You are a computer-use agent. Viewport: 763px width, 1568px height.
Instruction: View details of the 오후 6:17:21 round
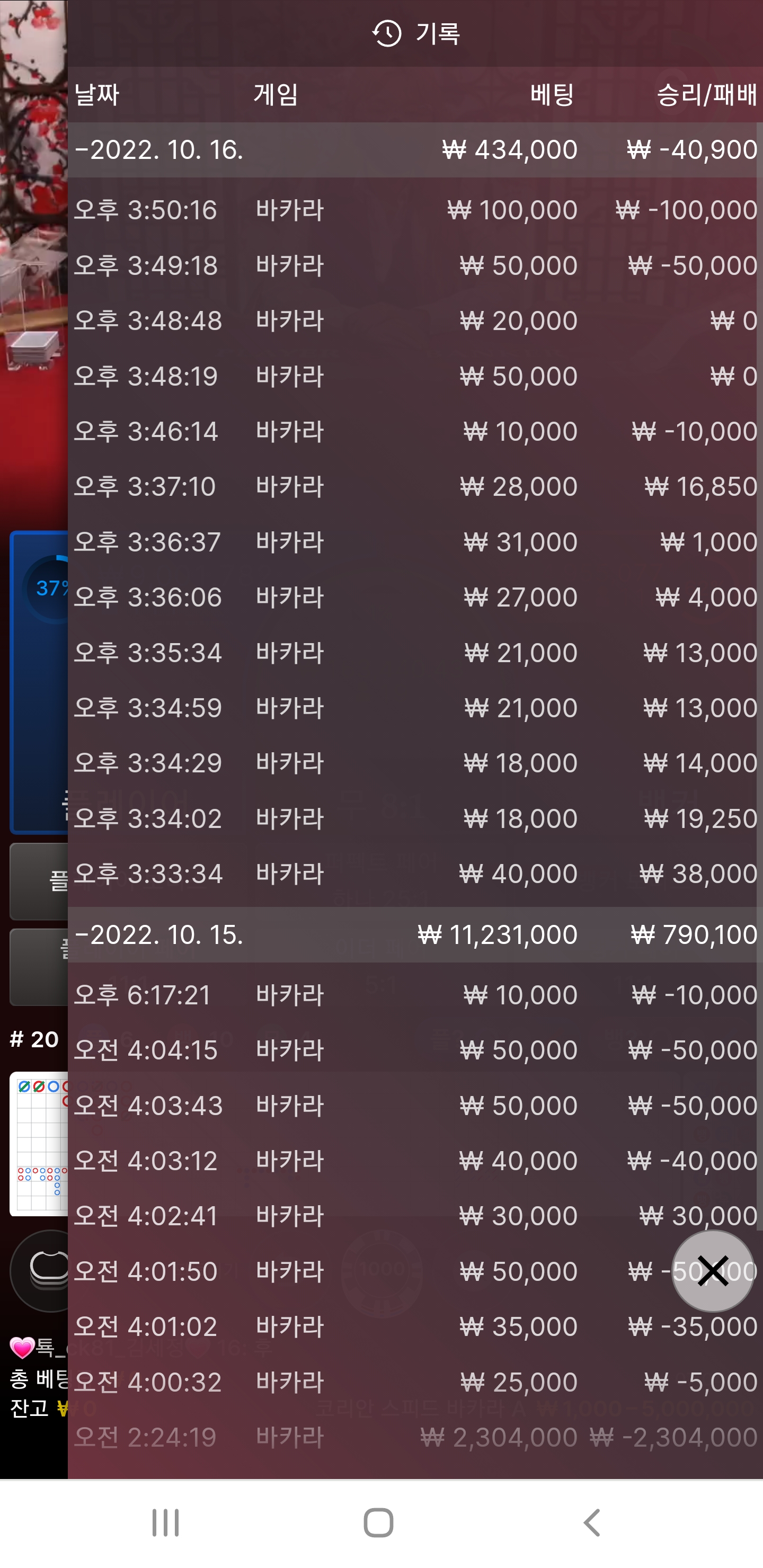pyautogui.click(x=414, y=995)
